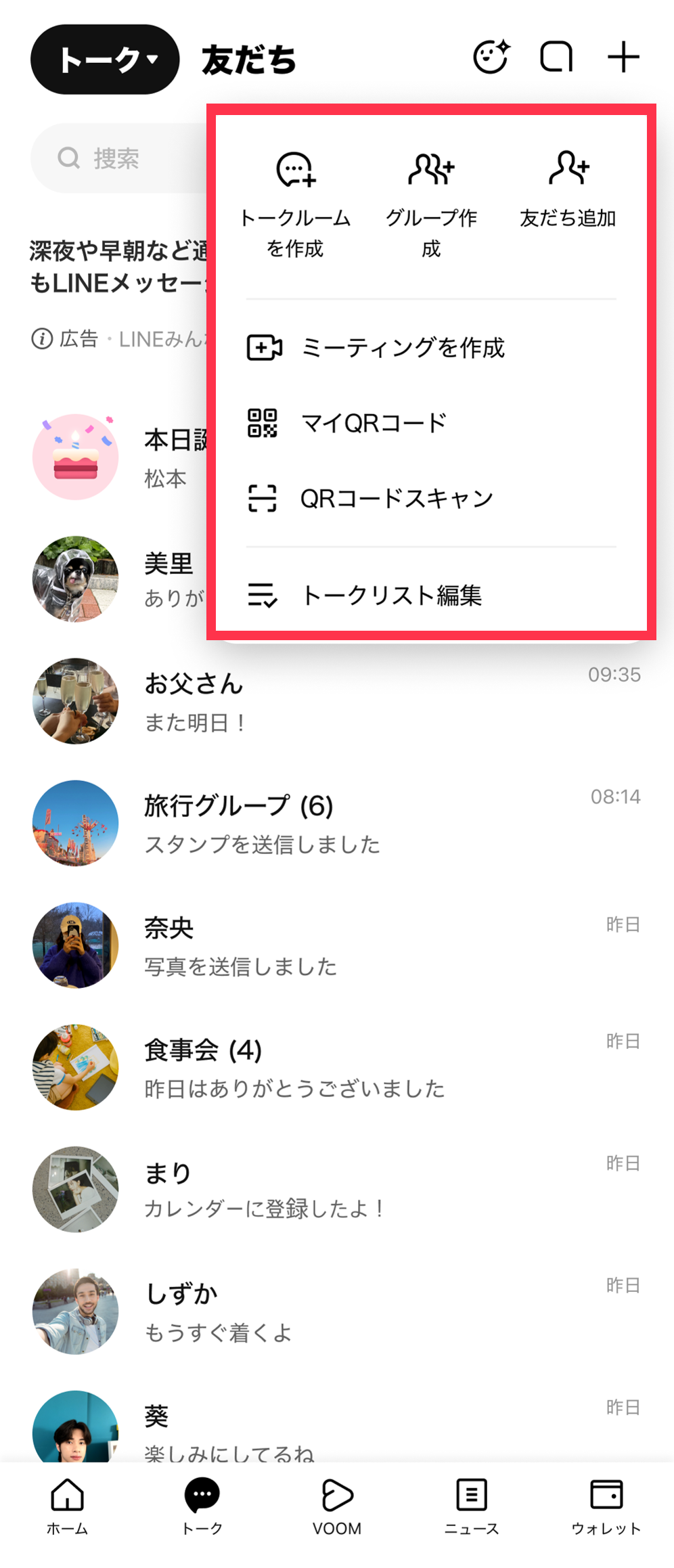Select ミーティングを作成 video meeting option
This screenshot has height=1568, width=674.
click(x=404, y=349)
